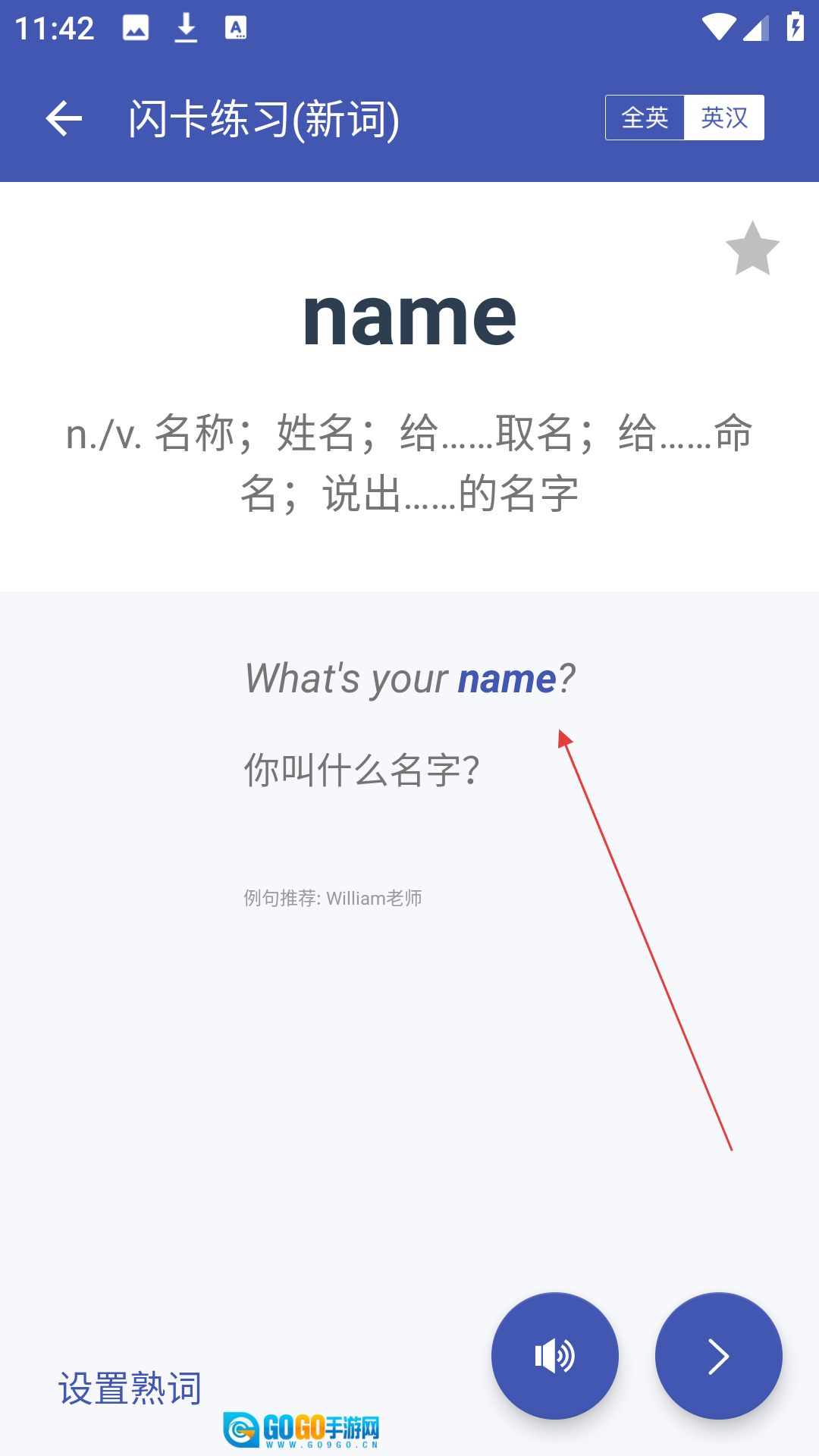The width and height of the screenshot is (819, 1456).
Task: Select the 英汉 mode
Action: pyautogui.click(x=724, y=118)
